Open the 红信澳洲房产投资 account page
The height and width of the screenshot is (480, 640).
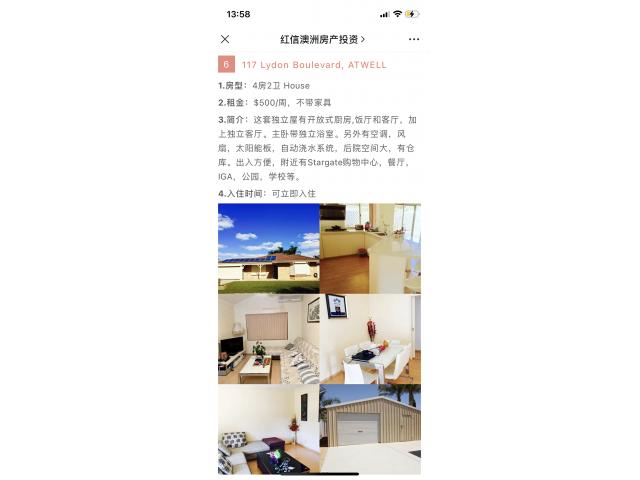click(322, 39)
